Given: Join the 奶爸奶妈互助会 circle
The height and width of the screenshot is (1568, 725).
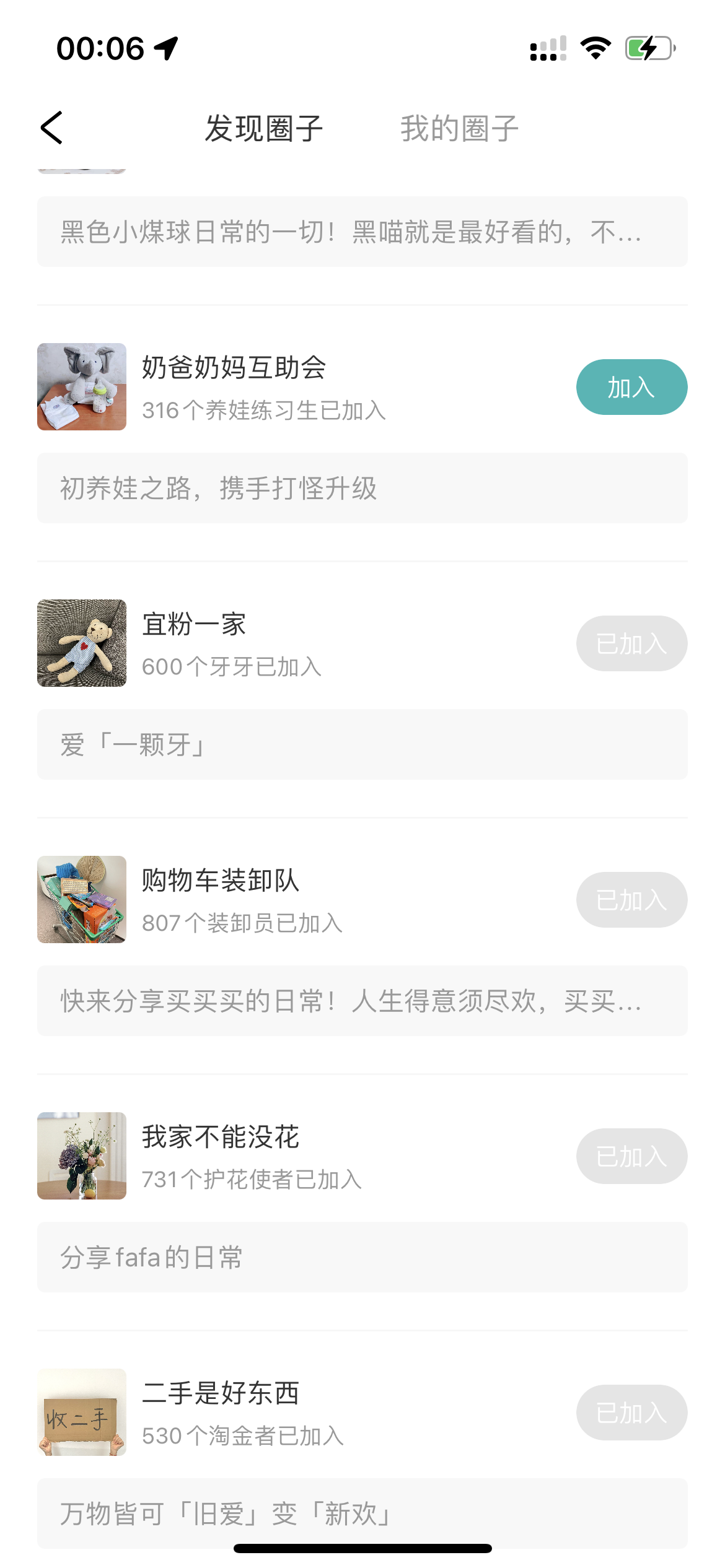Looking at the screenshot, I should click(x=631, y=387).
